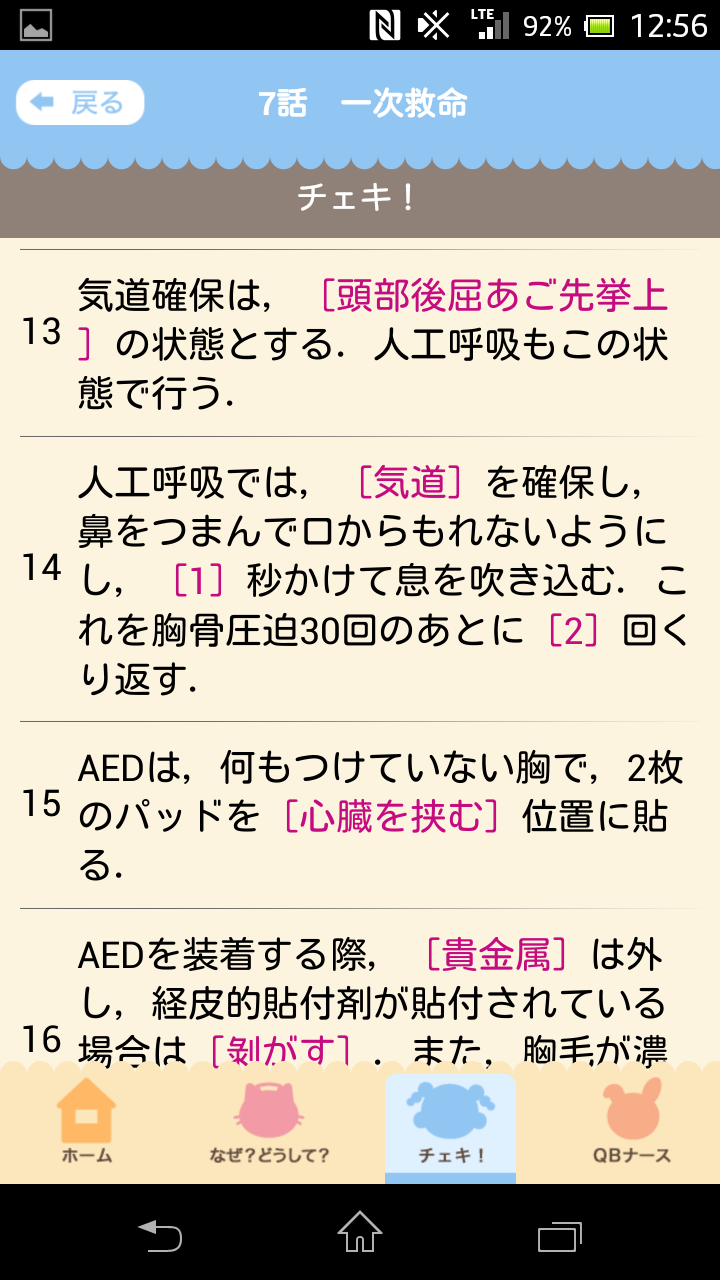Reveal the hidden answer [1] in item 14
720x1280 pixels.
coord(196,581)
